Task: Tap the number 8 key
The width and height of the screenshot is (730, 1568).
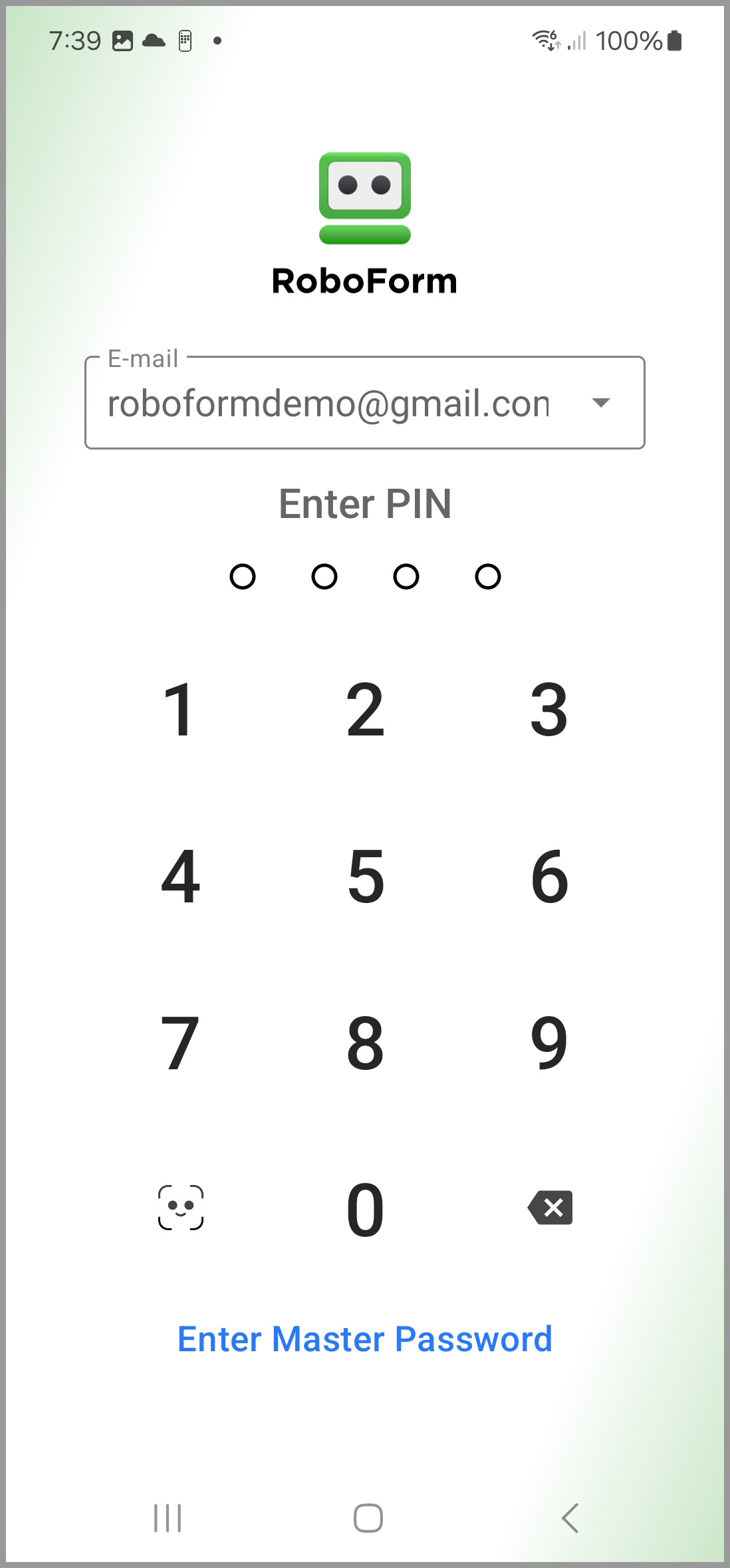Action: (365, 1043)
